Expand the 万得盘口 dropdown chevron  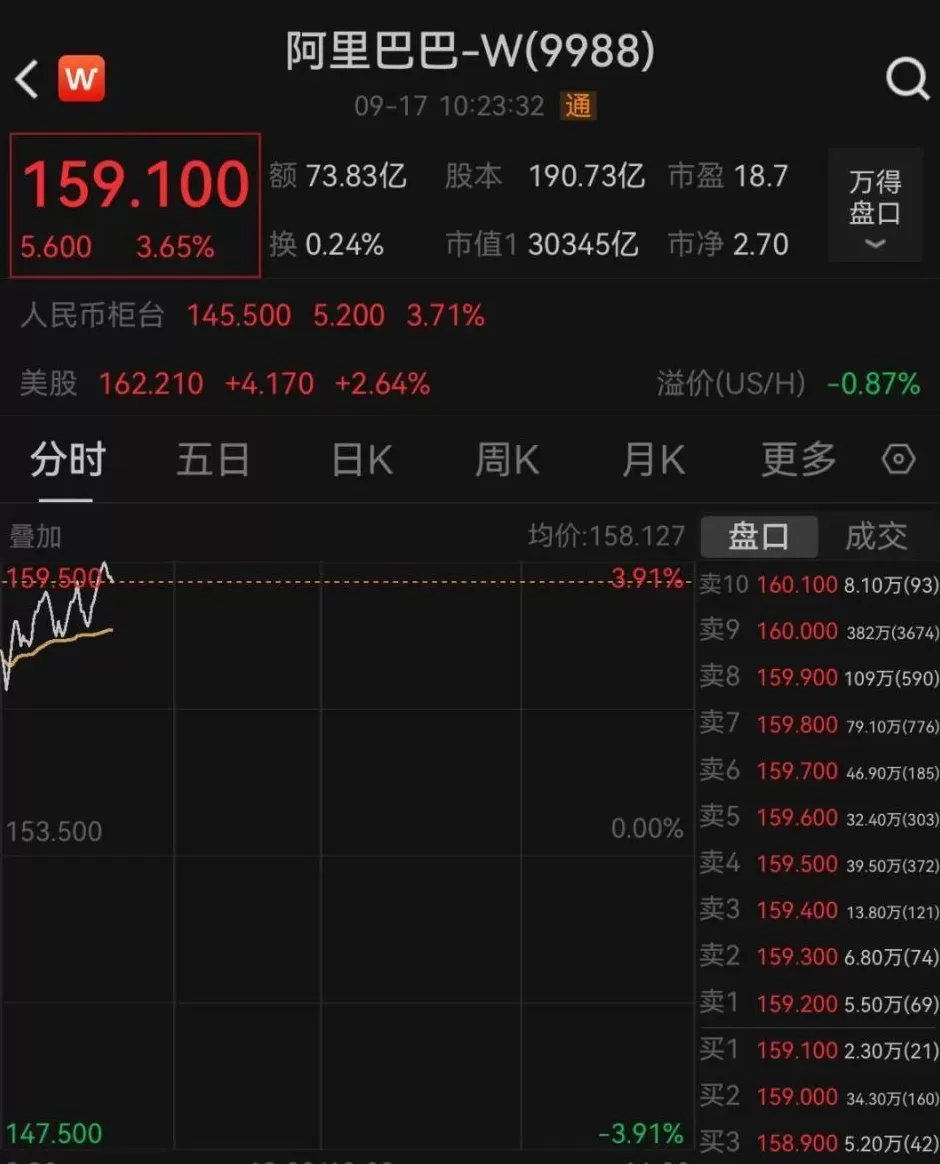pyautogui.click(x=876, y=243)
